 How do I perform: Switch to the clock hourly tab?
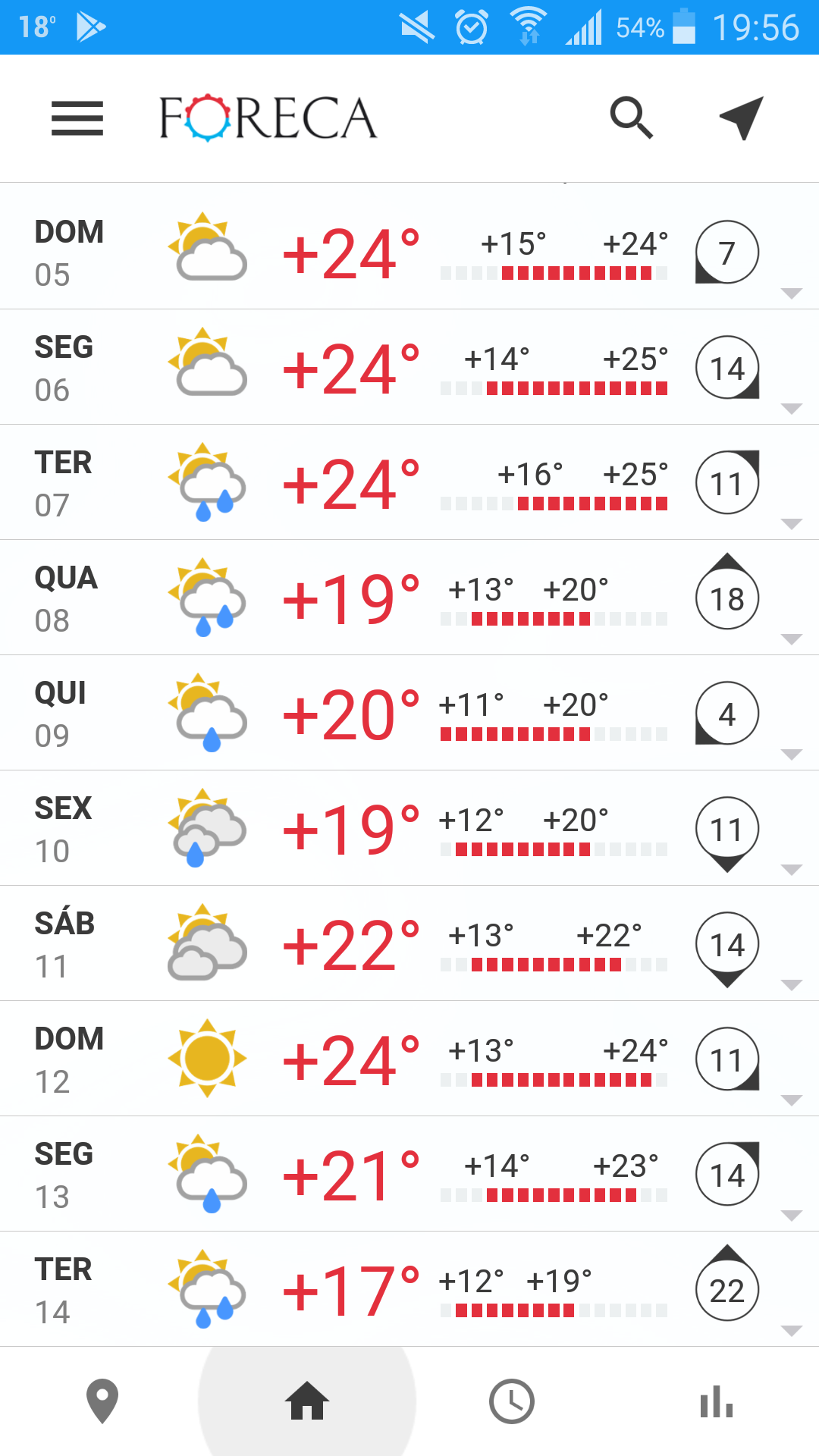(x=512, y=1401)
